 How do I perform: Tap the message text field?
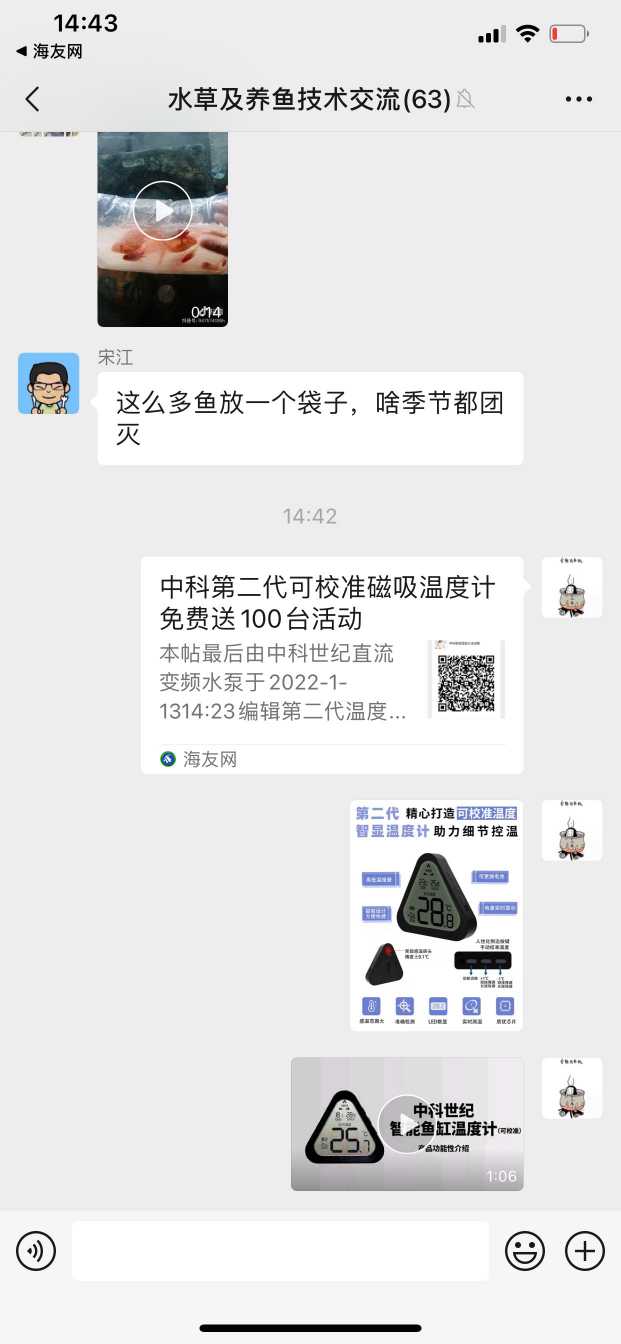tap(280, 1250)
